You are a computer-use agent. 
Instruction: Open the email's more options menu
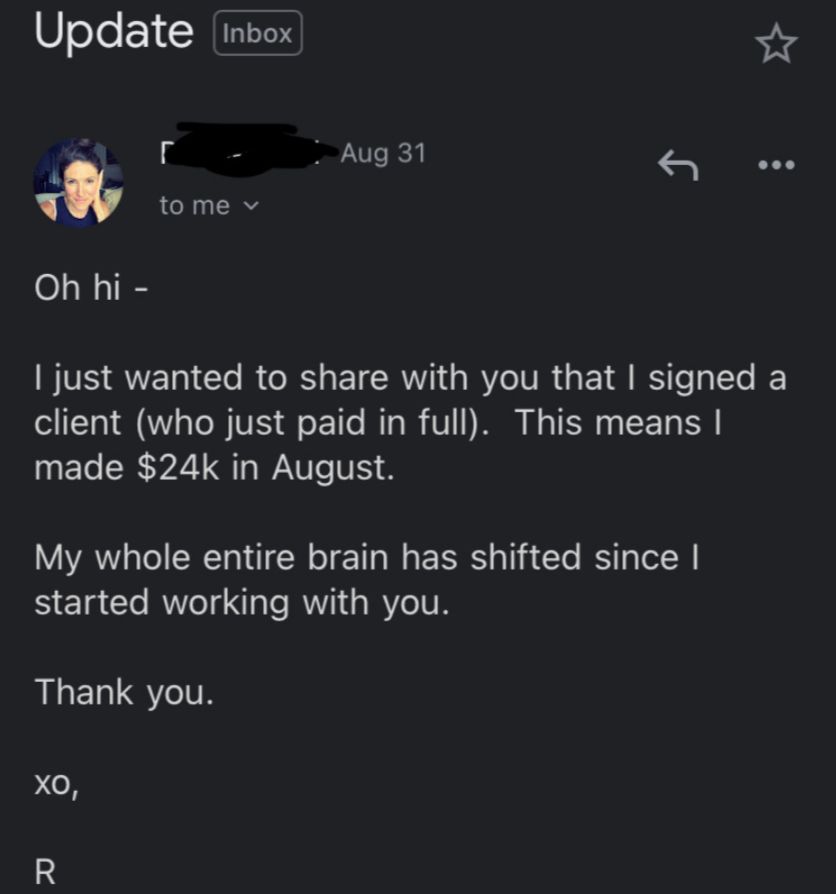(776, 165)
